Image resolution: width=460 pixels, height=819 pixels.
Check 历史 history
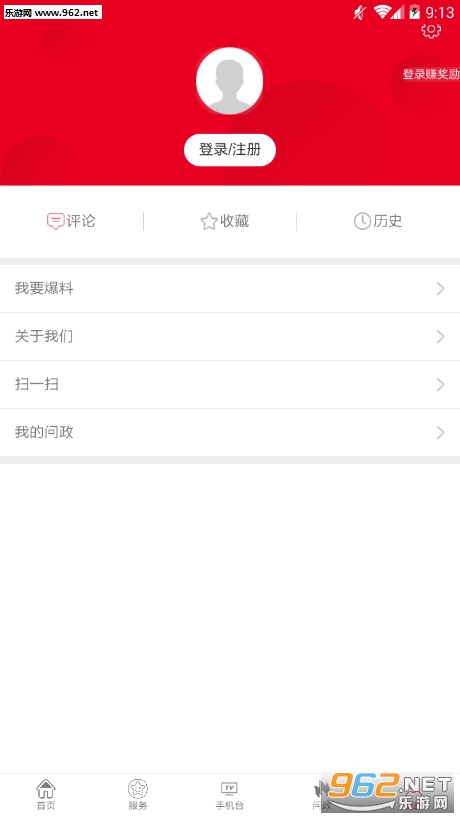point(378,221)
